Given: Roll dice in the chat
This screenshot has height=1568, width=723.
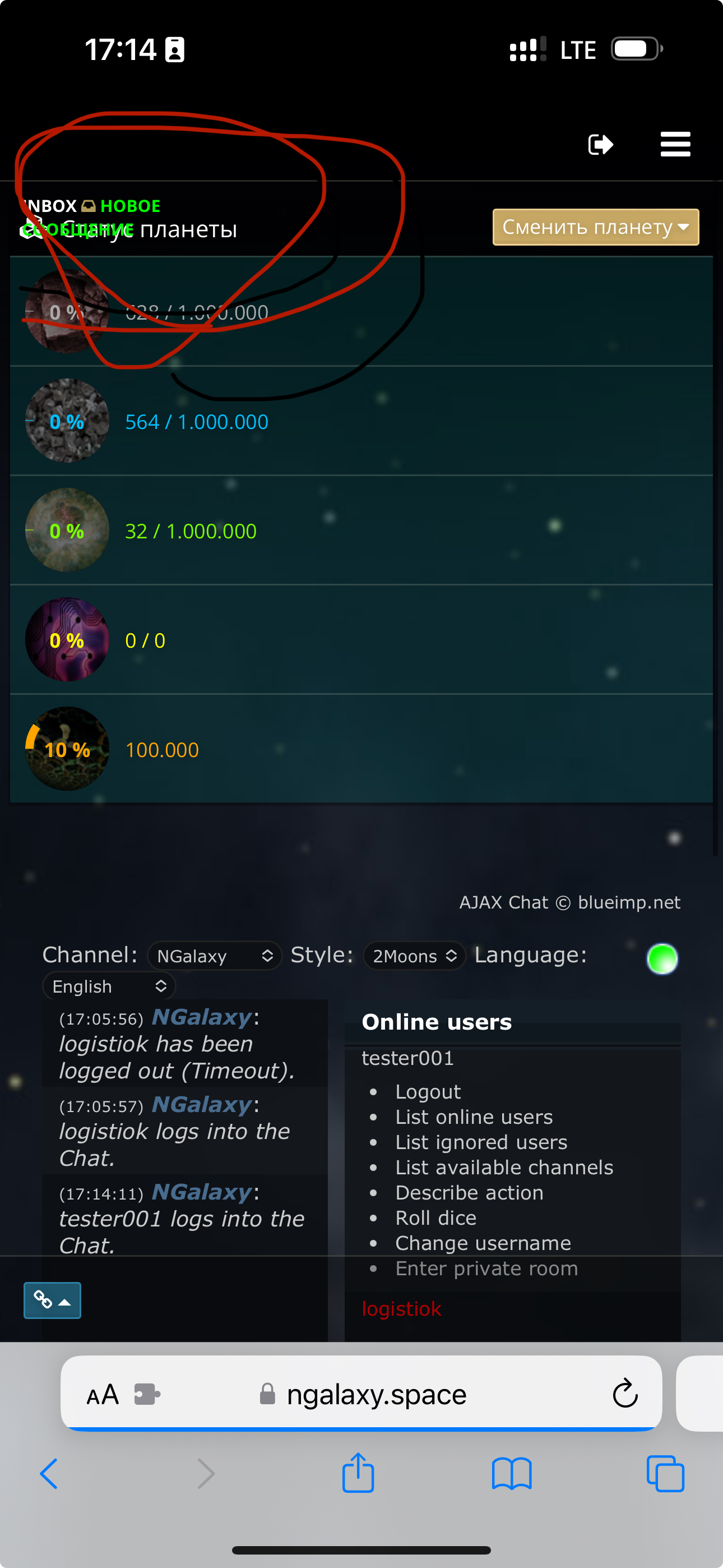Looking at the screenshot, I should [435, 1218].
